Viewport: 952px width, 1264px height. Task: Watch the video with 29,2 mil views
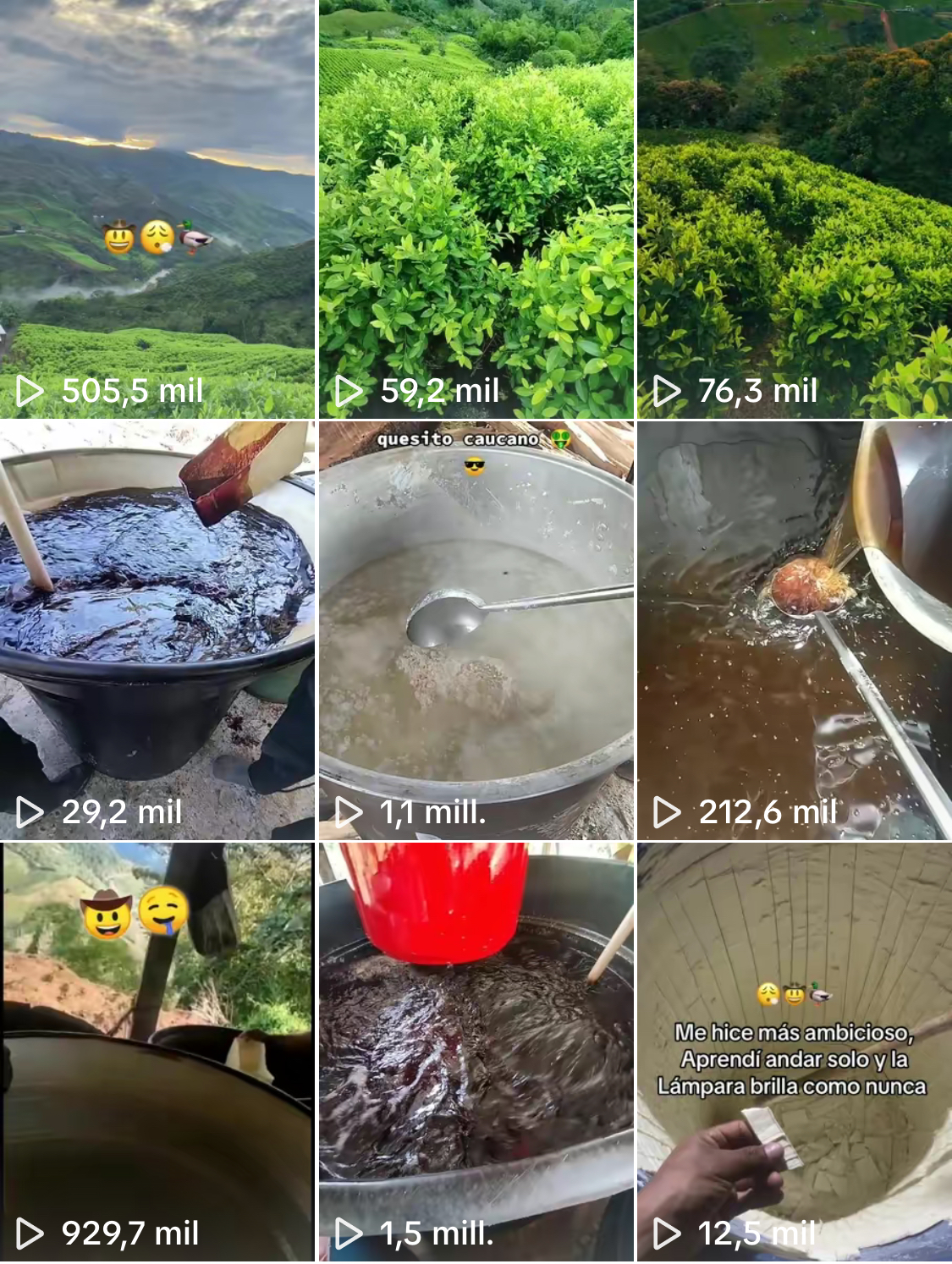(157, 630)
